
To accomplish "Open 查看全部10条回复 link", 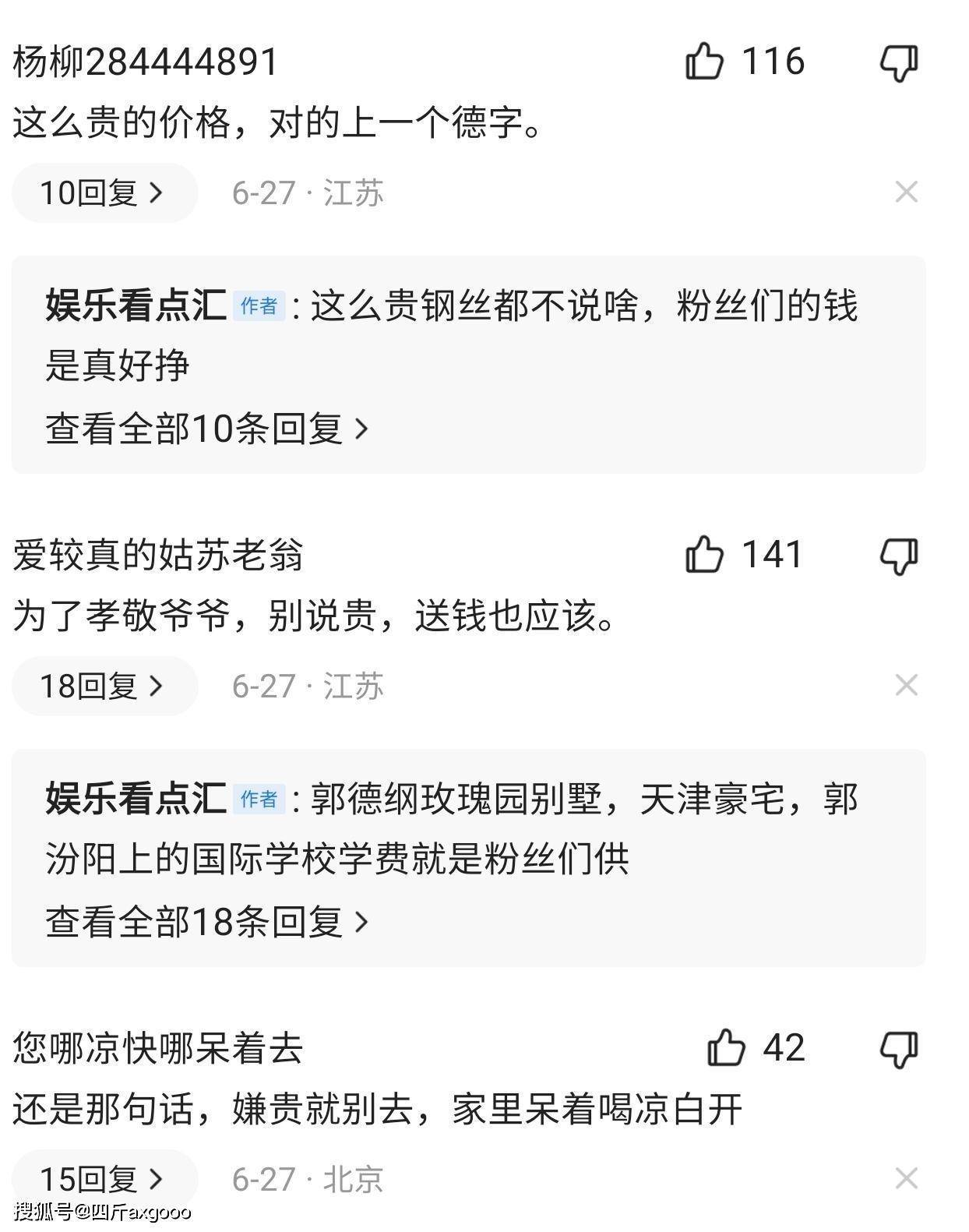I will (x=206, y=429).
